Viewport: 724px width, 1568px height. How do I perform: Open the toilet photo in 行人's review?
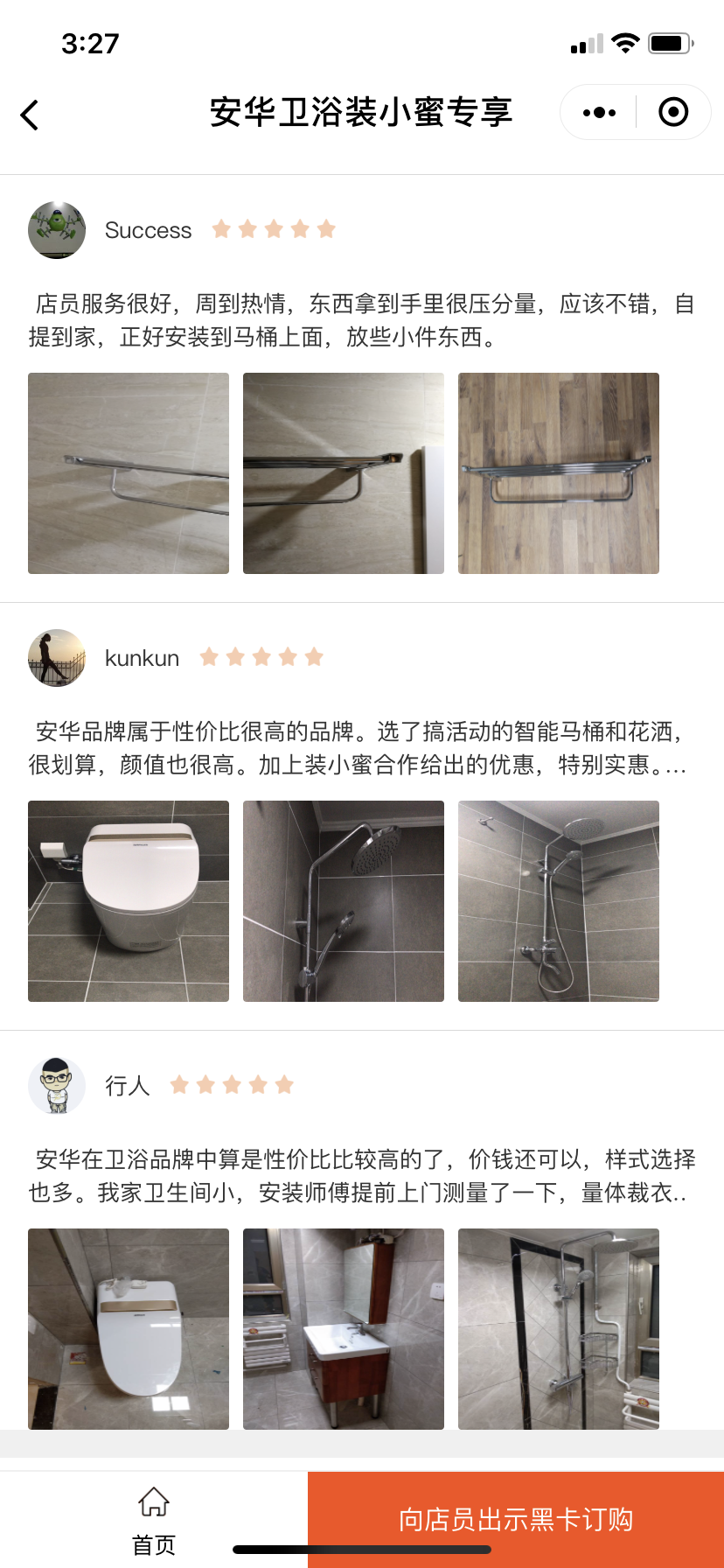tap(129, 1329)
